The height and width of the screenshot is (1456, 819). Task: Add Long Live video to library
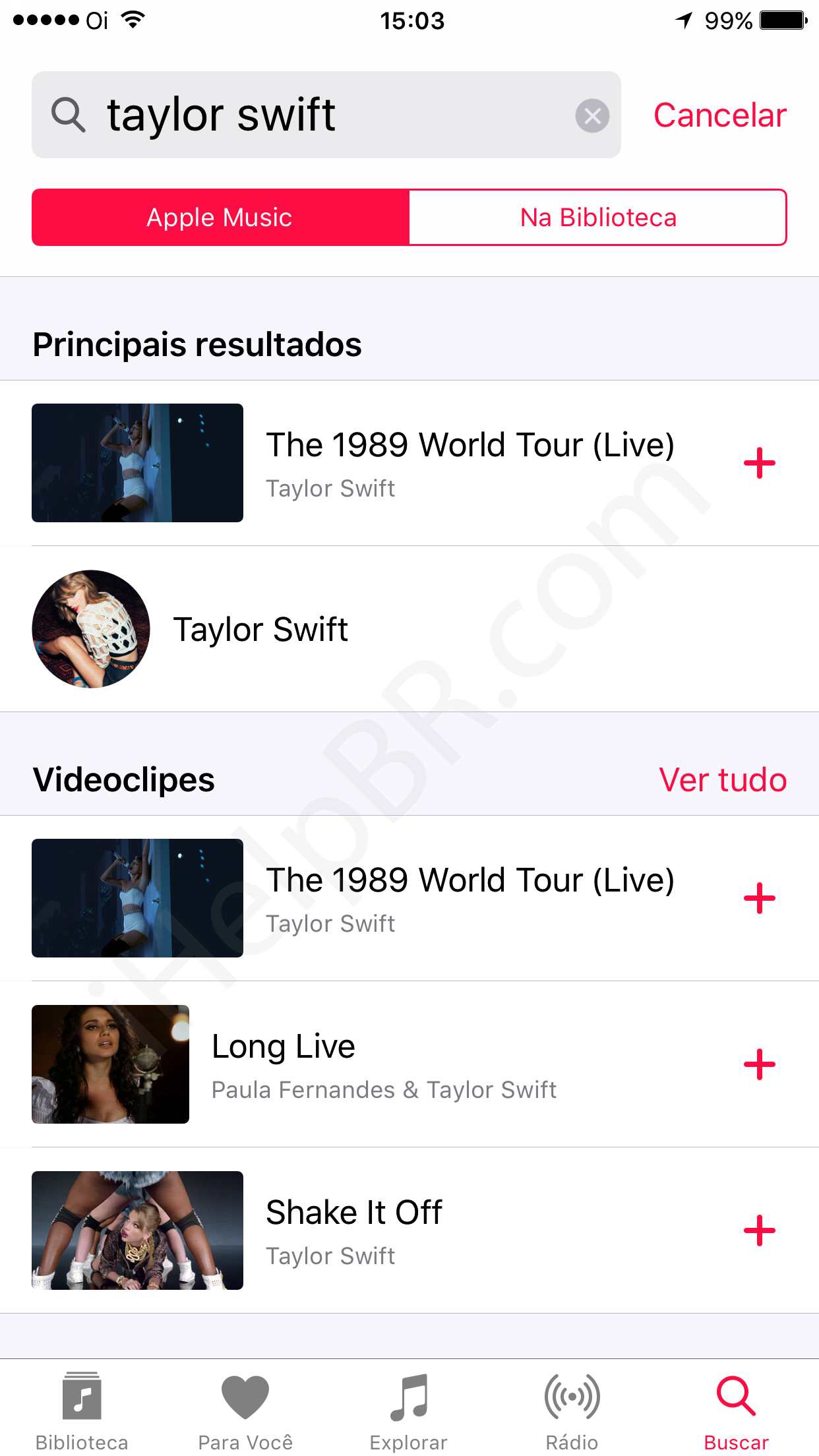pyautogui.click(x=759, y=1064)
